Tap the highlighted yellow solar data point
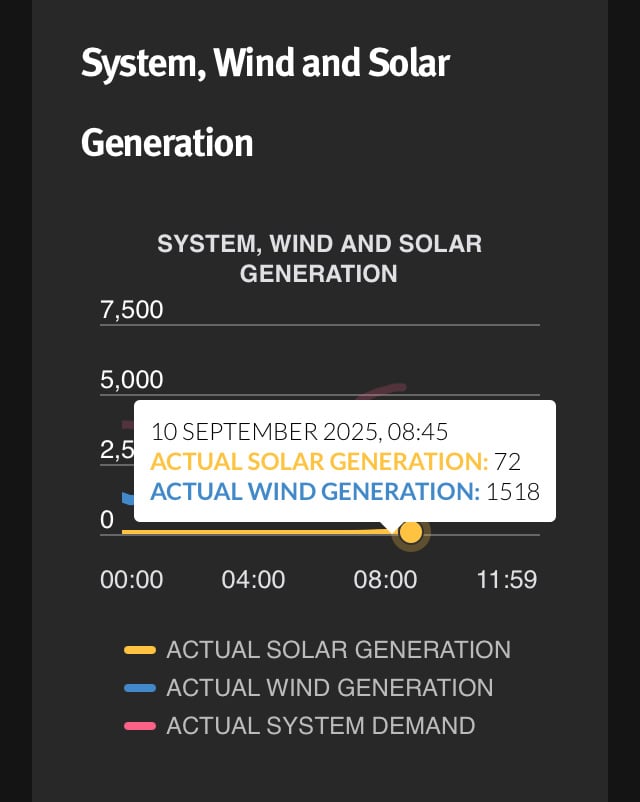 tap(410, 533)
